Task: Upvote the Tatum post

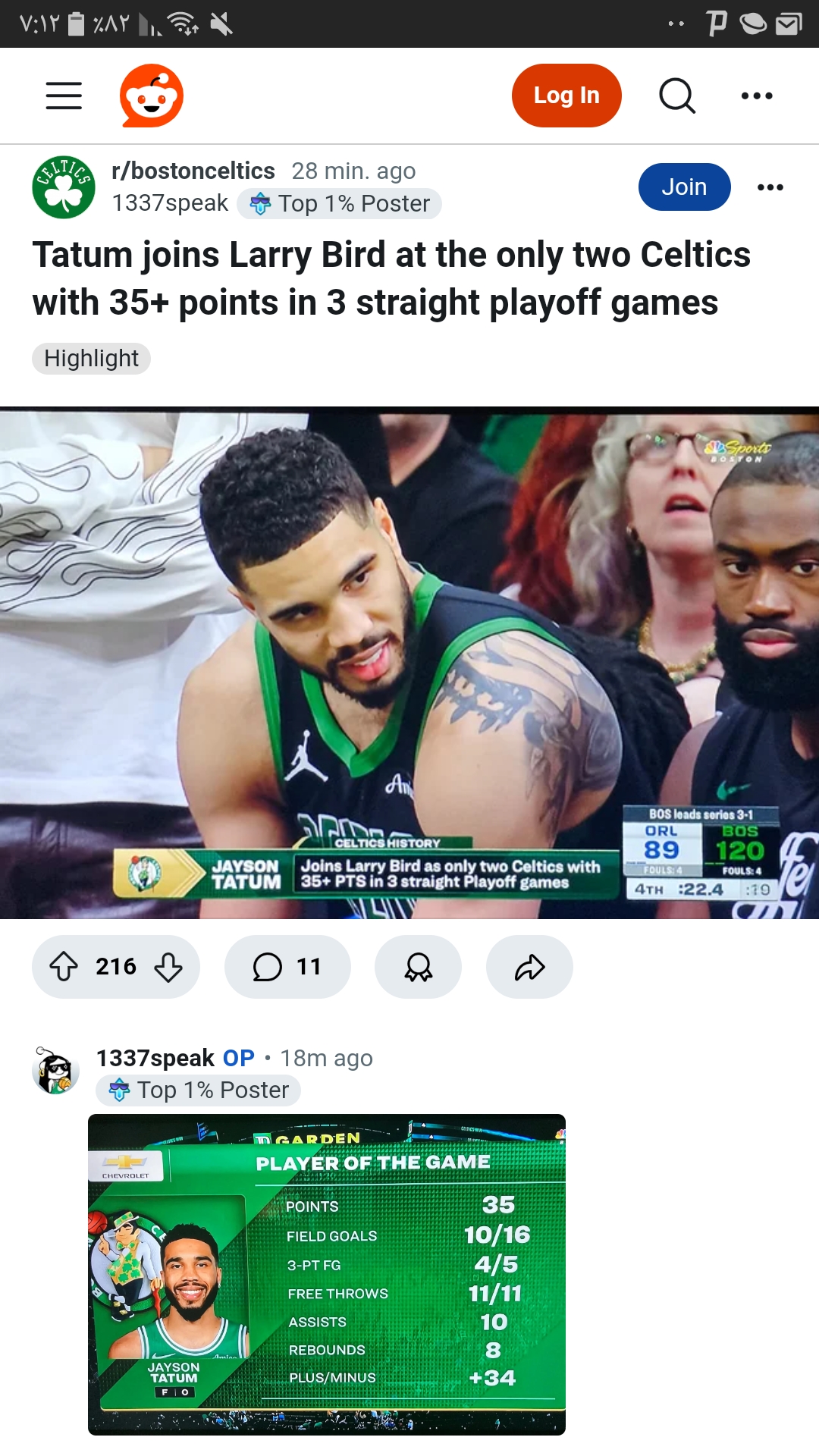Action: (64, 966)
